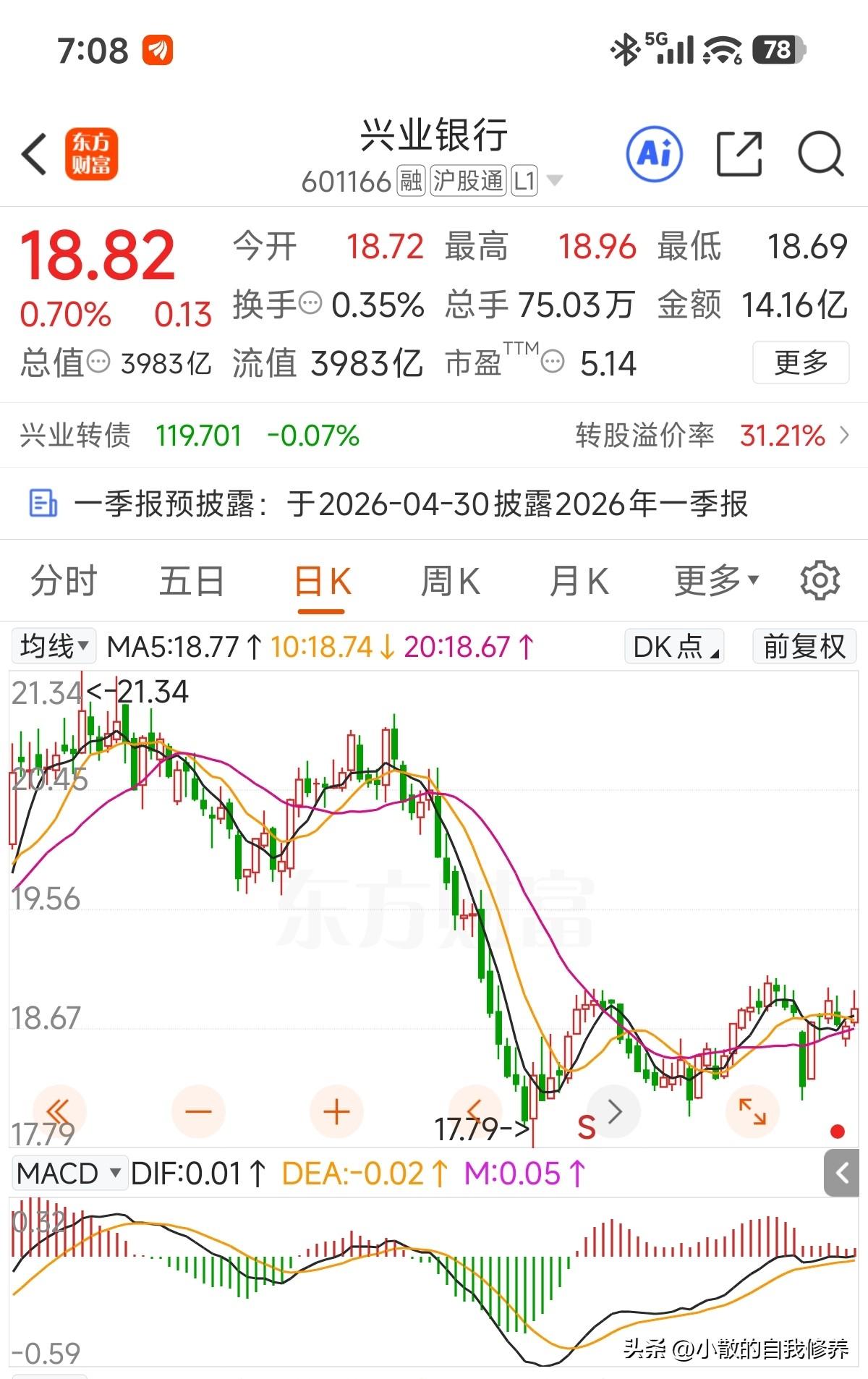The image size is (868, 1379).
Task: Toggle the DK点 indicator overlay
Action: (673, 646)
